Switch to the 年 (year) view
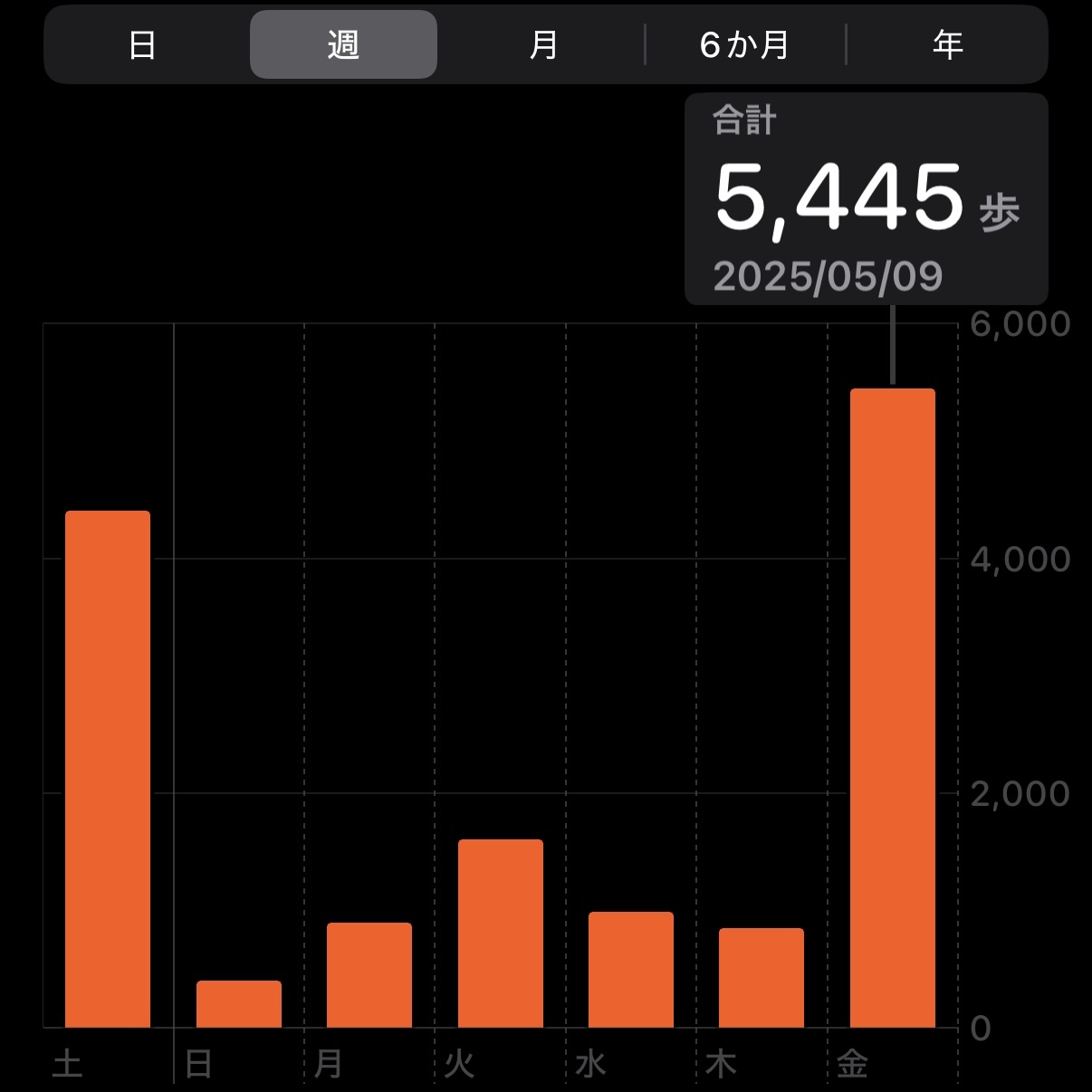Viewport: 1092px width, 1092px height. pos(947,44)
